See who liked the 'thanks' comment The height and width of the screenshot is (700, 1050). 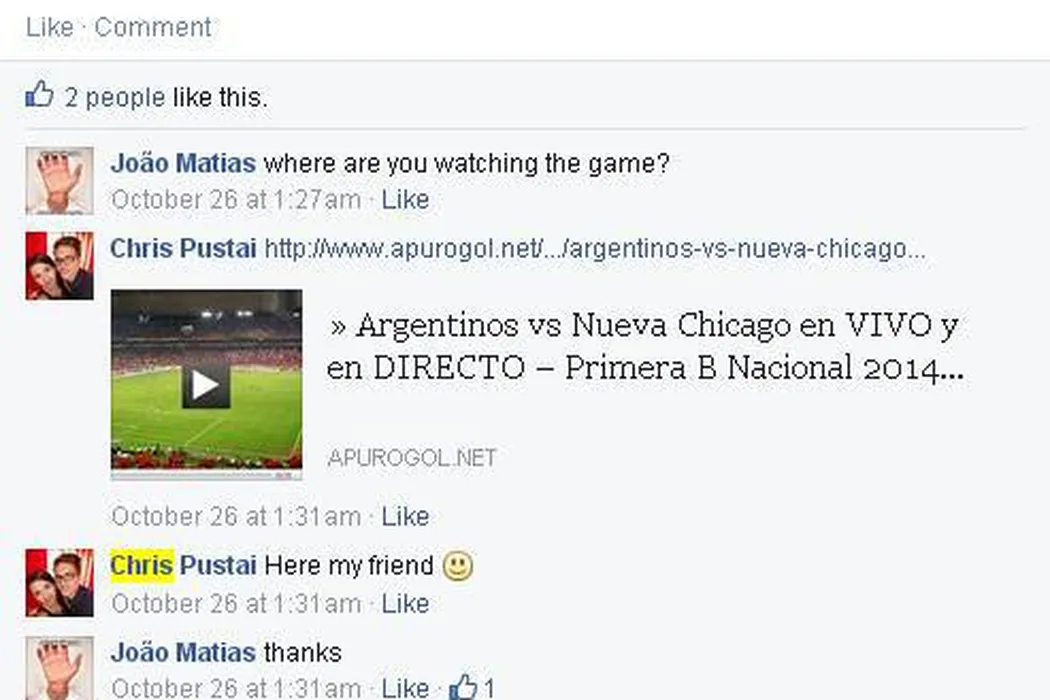[x=474, y=687]
